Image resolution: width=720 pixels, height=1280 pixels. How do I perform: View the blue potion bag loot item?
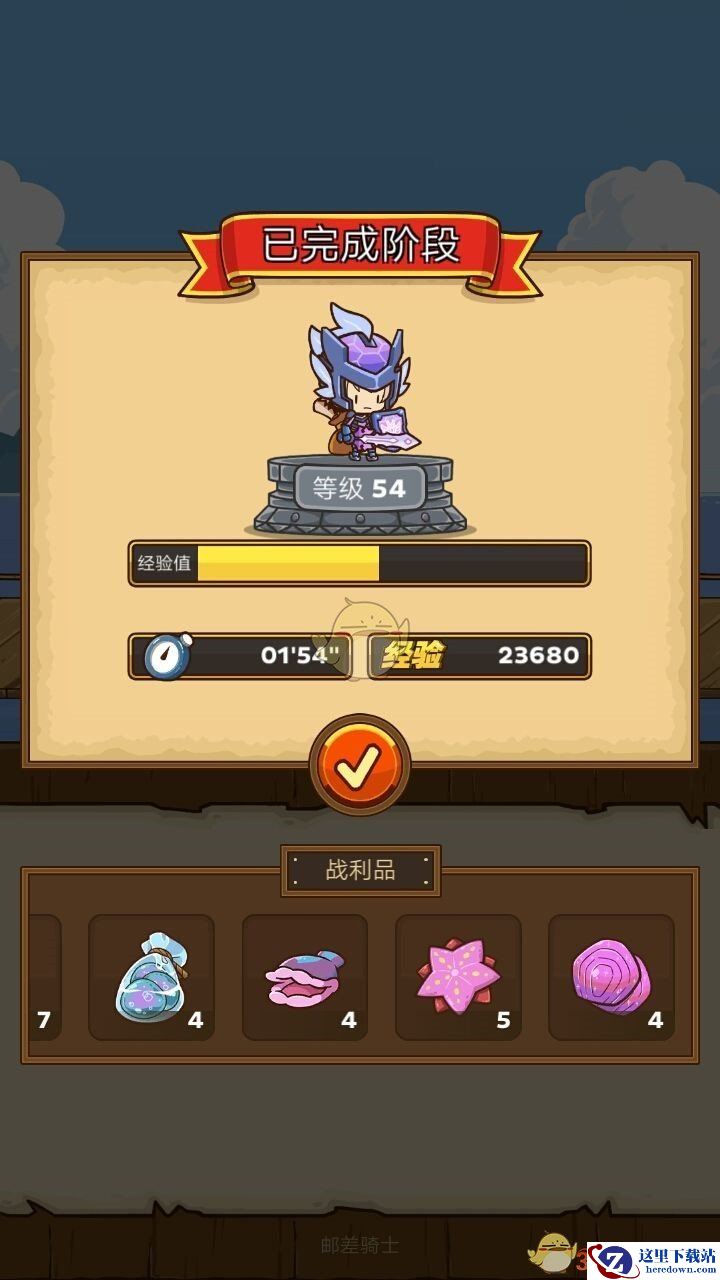pos(151,977)
